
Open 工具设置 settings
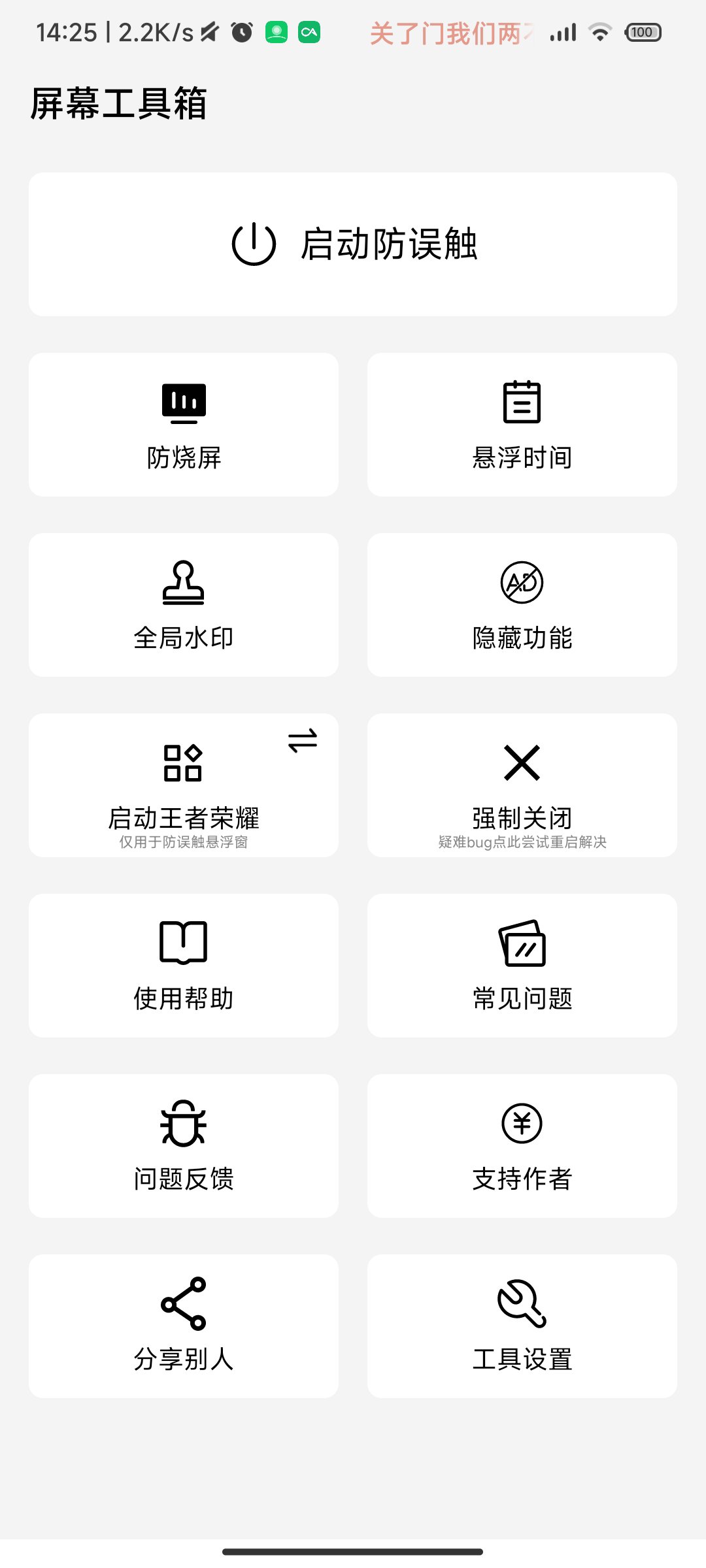pyautogui.click(x=522, y=1326)
